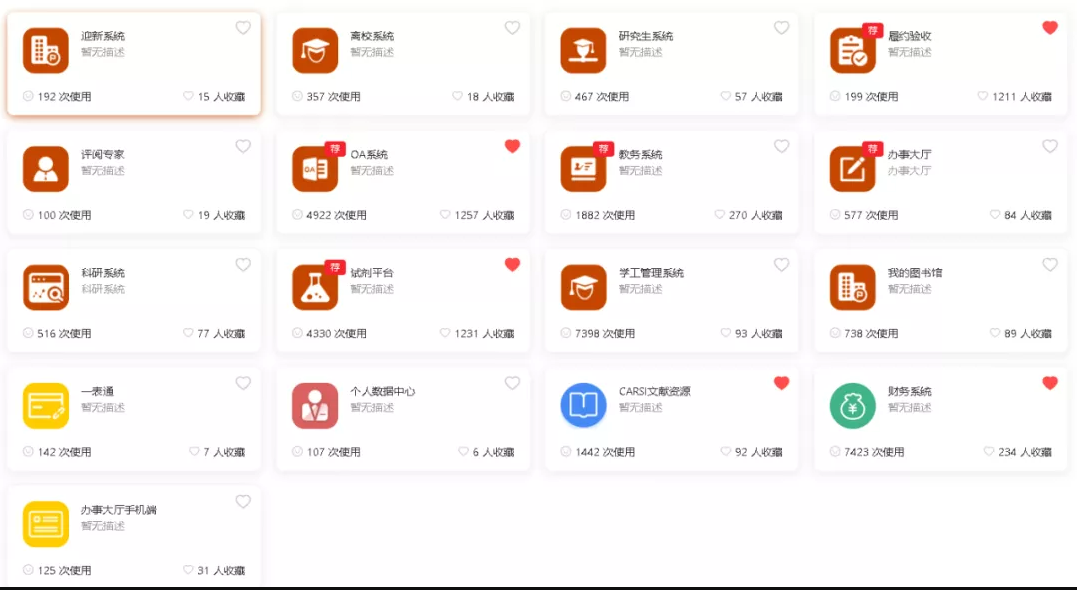The width and height of the screenshot is (1077, 590).
Task: Unfavorite the 履约验收 app
Action: 1049,28
